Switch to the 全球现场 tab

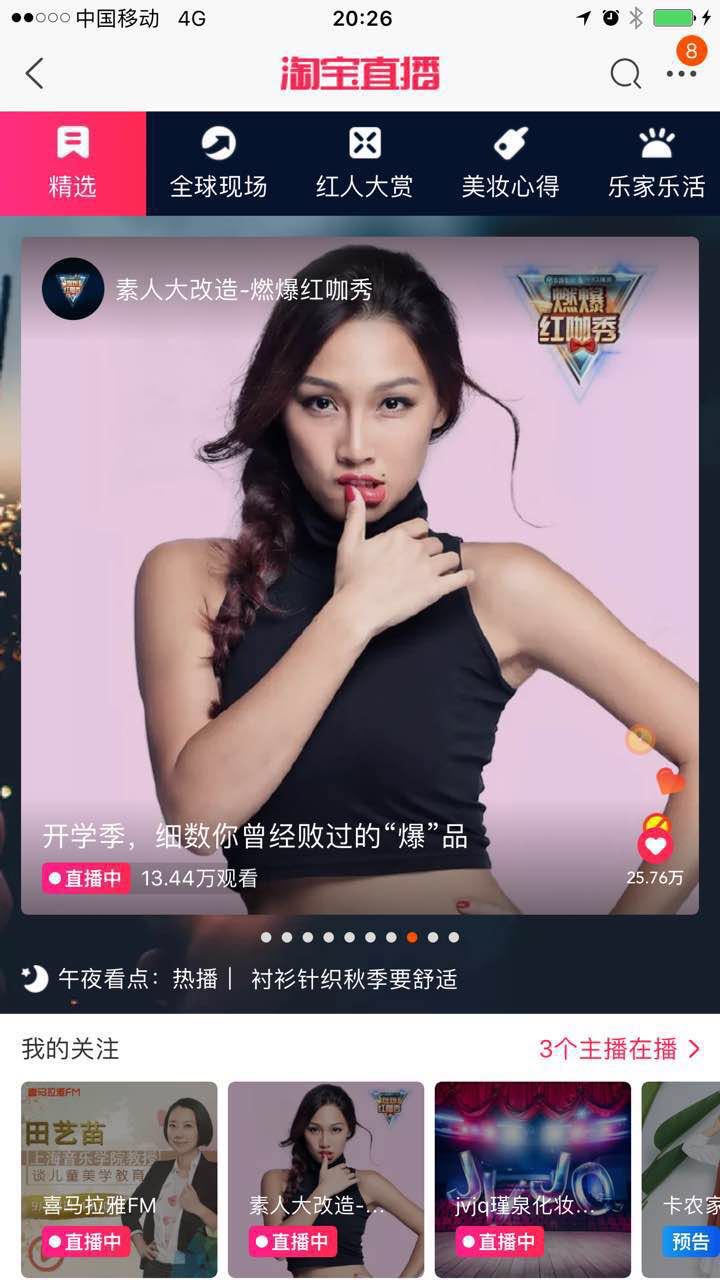tap(218, 163)
